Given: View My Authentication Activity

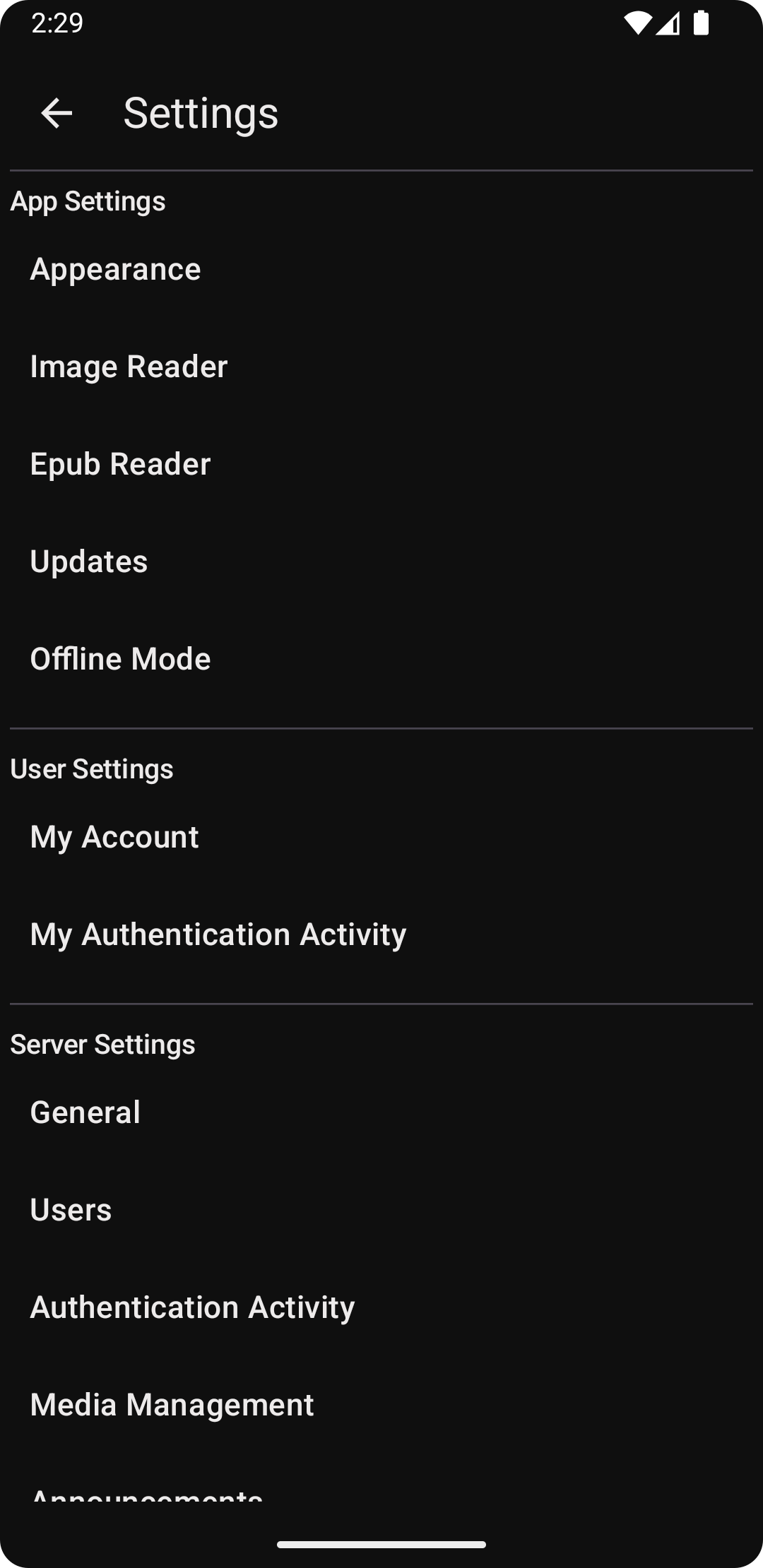Looking at the screenshot, I should (x=218, y=935).
